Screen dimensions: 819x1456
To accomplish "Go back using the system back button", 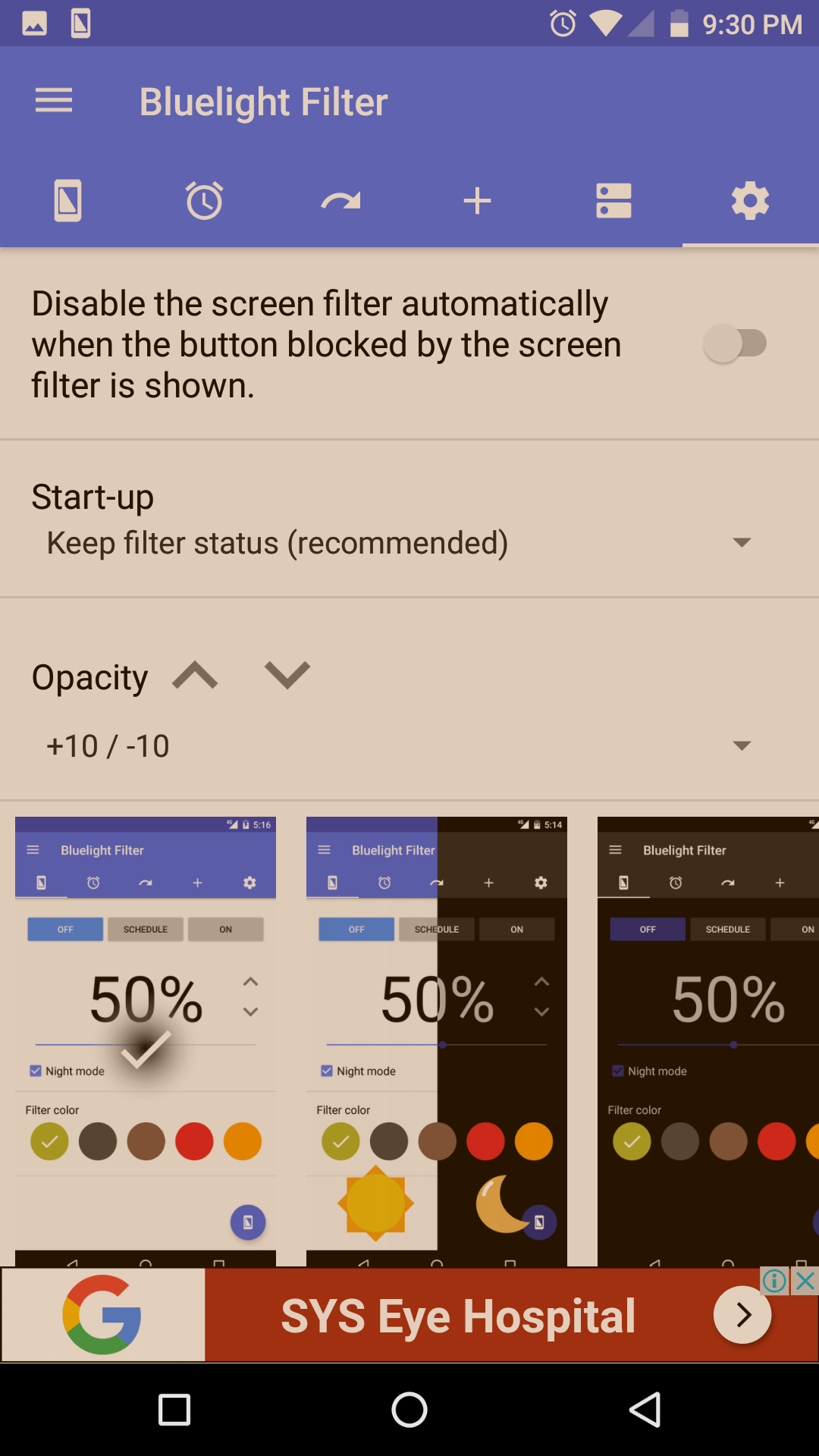I will pyautogui.click(x=645, y=1410).
